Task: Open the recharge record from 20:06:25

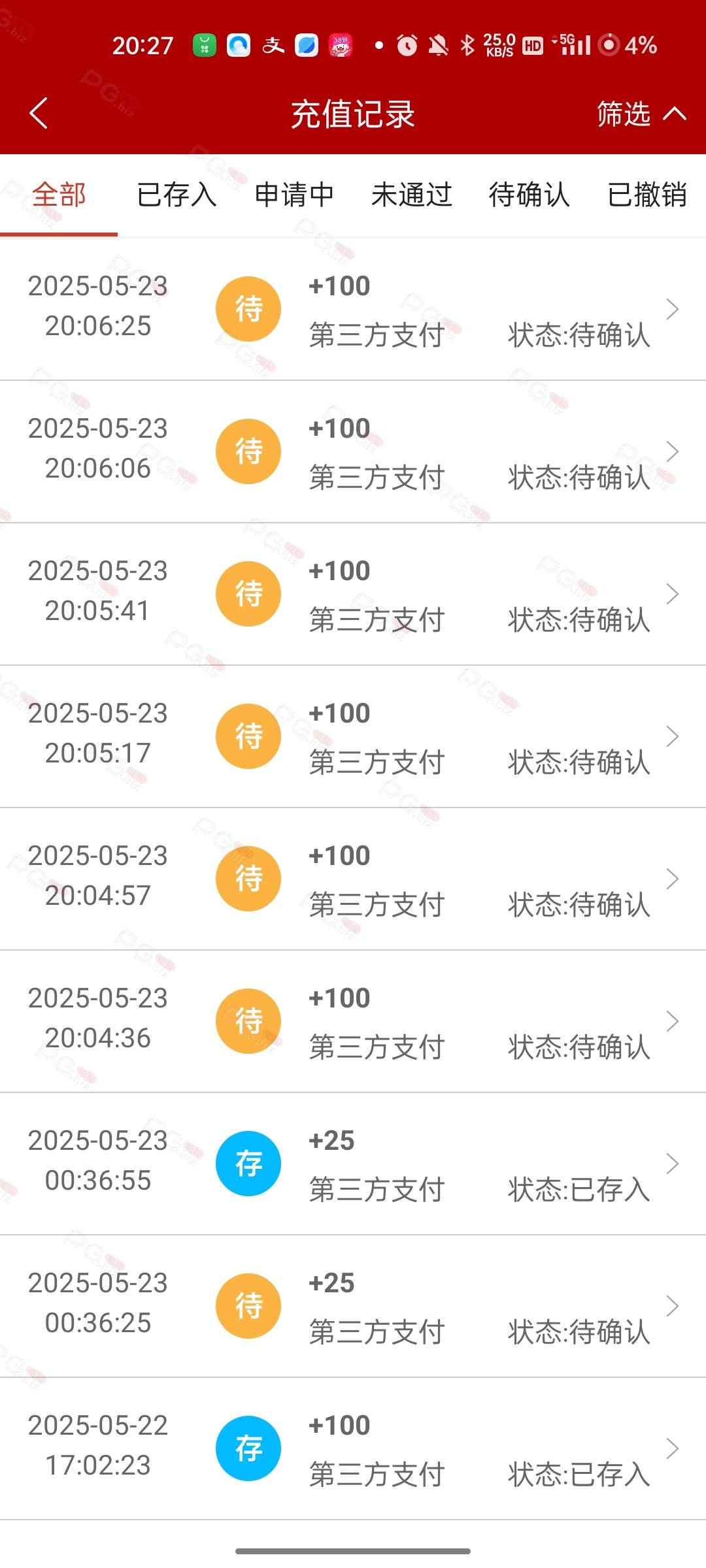Action: pos(353,309)
